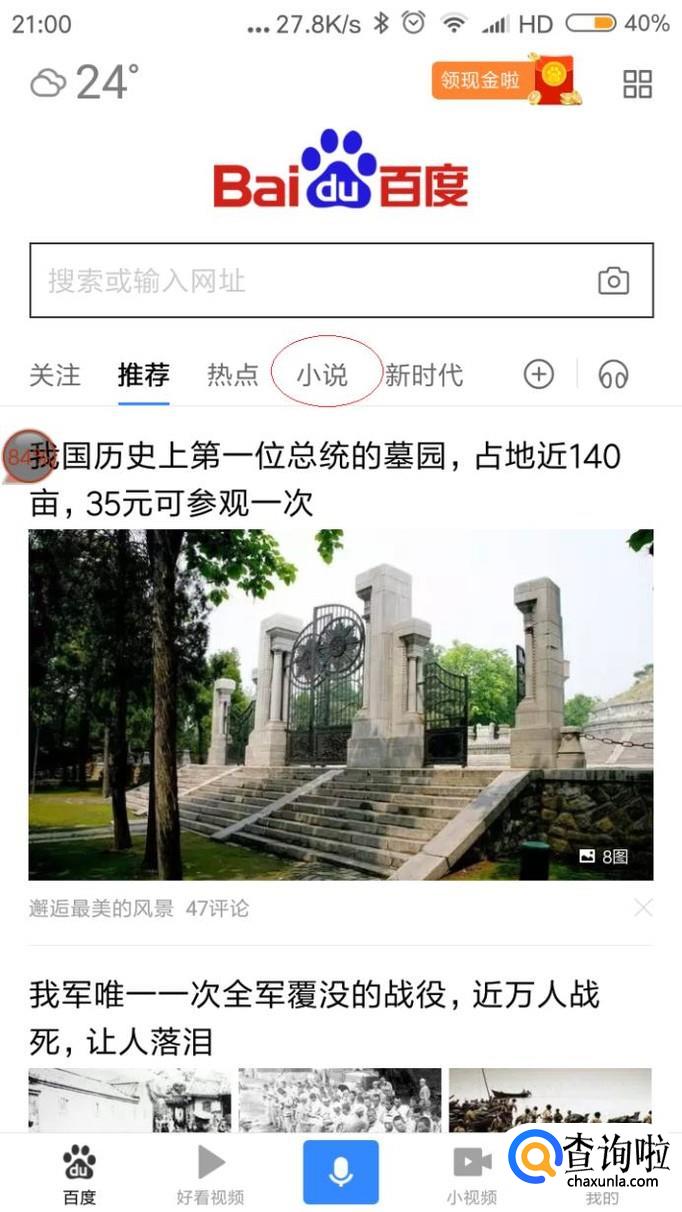Switch to the 好看视频 tab
682x1212 pixels.
pos(210,1173)
